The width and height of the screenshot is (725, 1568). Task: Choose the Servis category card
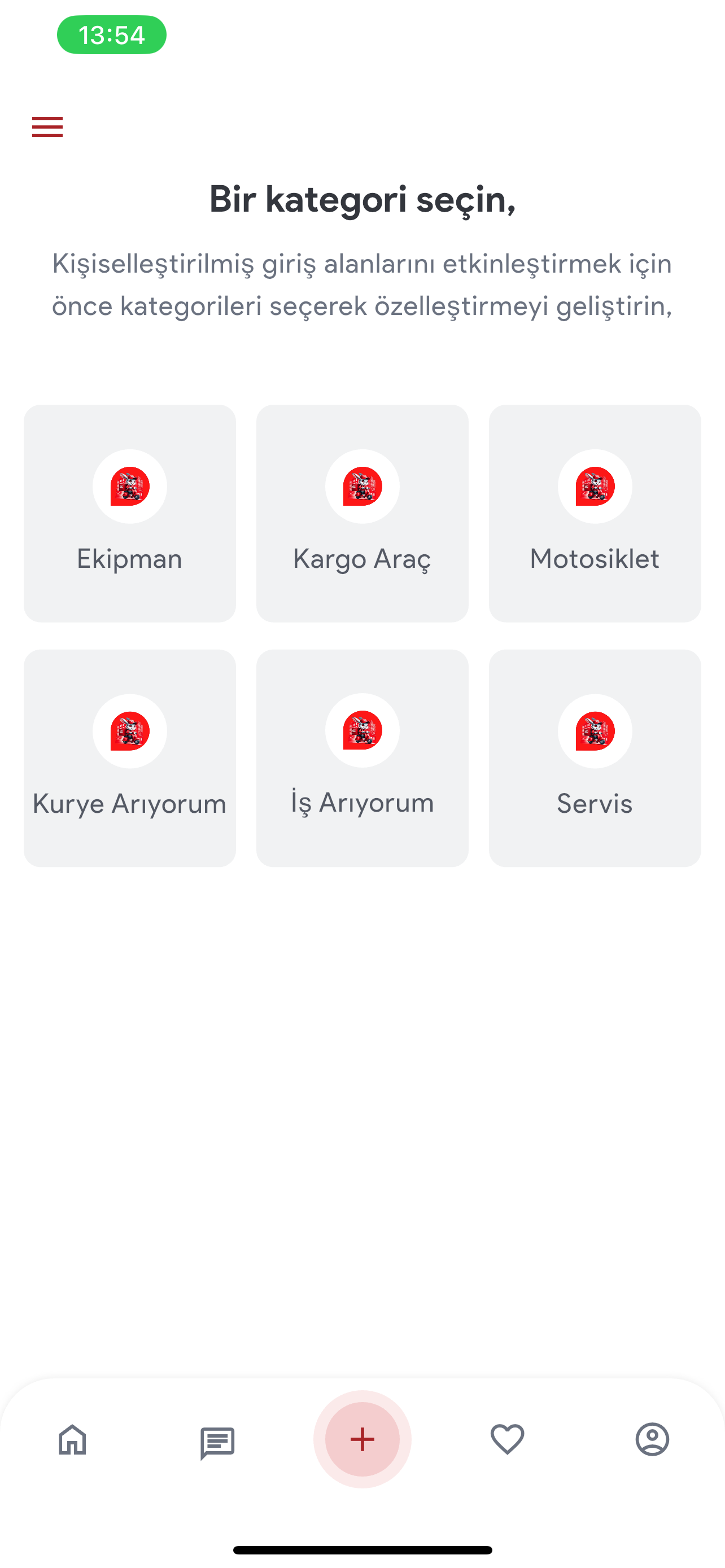tap(595, 758)
